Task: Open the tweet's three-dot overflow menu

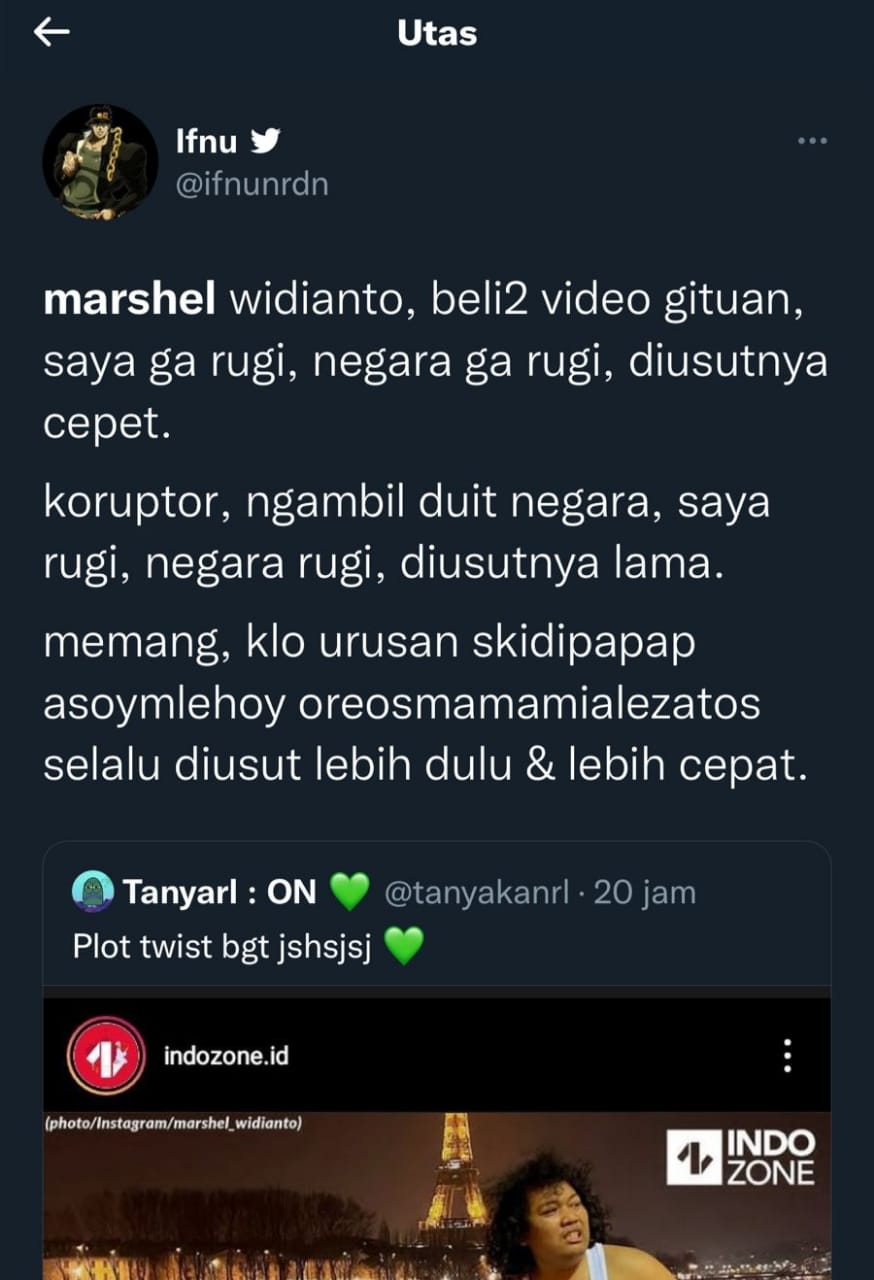Action: pos(812,142)
